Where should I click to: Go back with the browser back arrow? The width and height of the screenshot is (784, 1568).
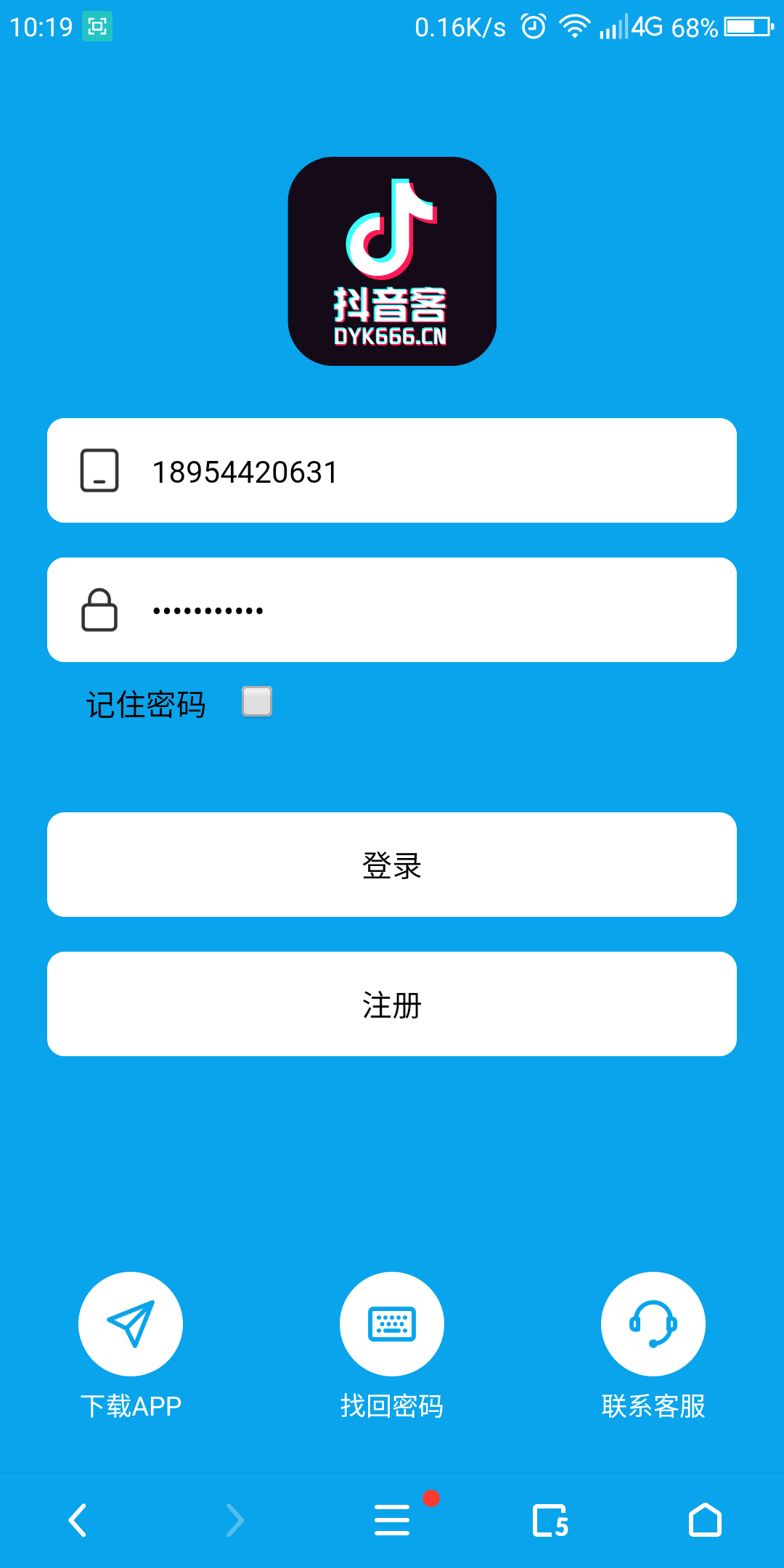[x=78, y=1520]
